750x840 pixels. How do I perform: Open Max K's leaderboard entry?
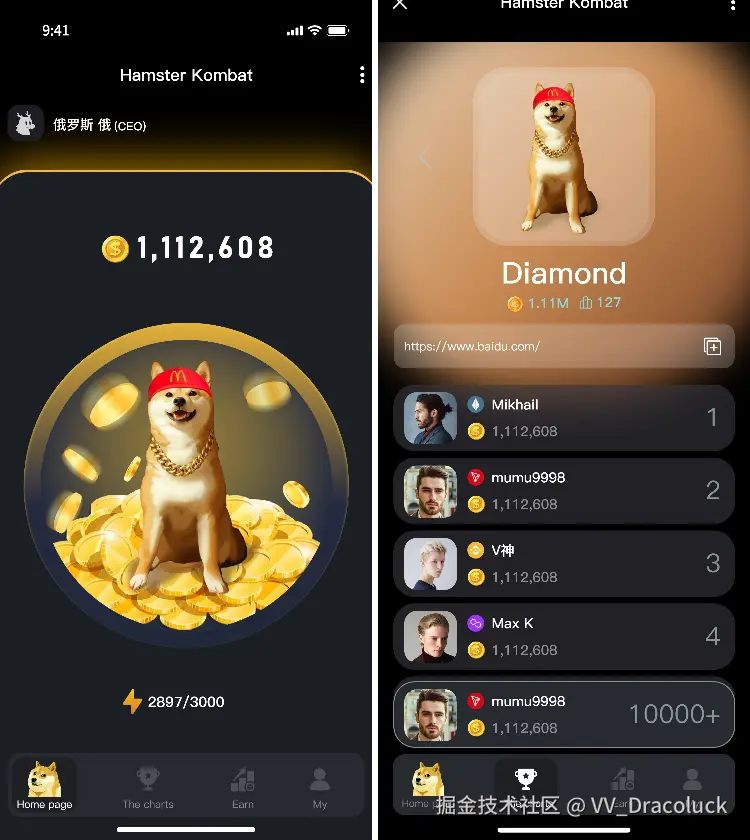(564, 636)
